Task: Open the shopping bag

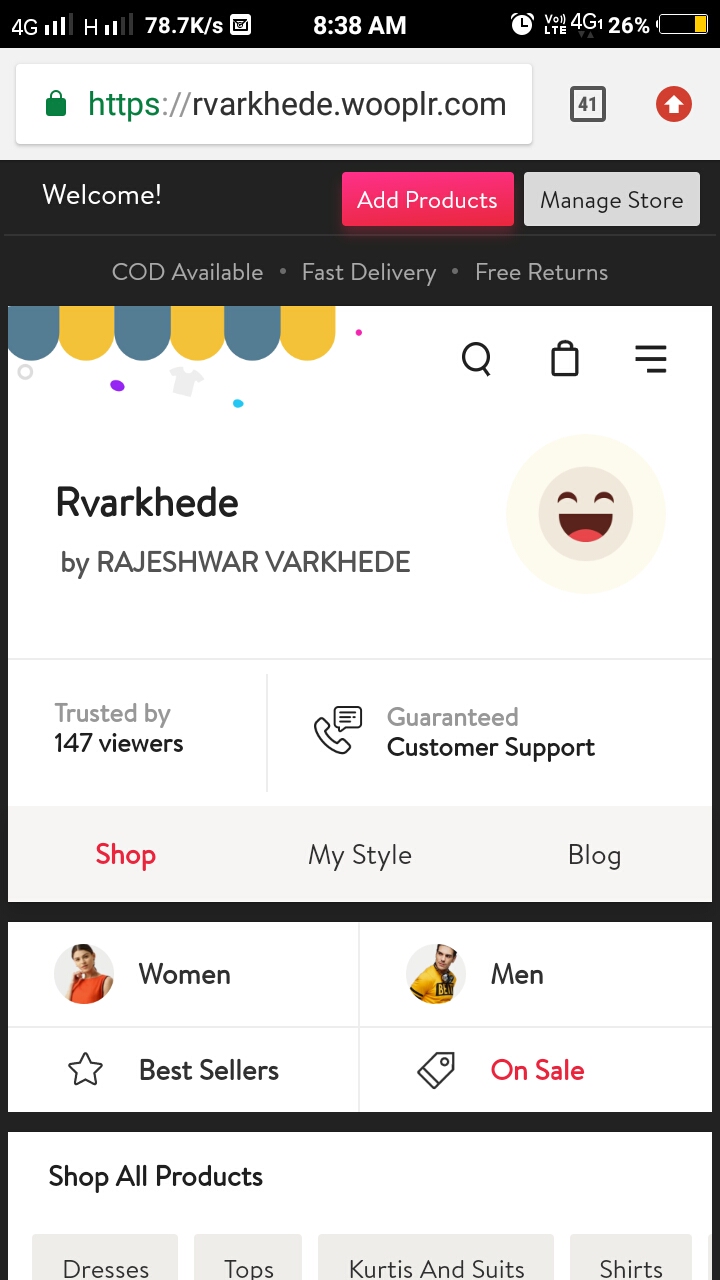Action: 565,358
